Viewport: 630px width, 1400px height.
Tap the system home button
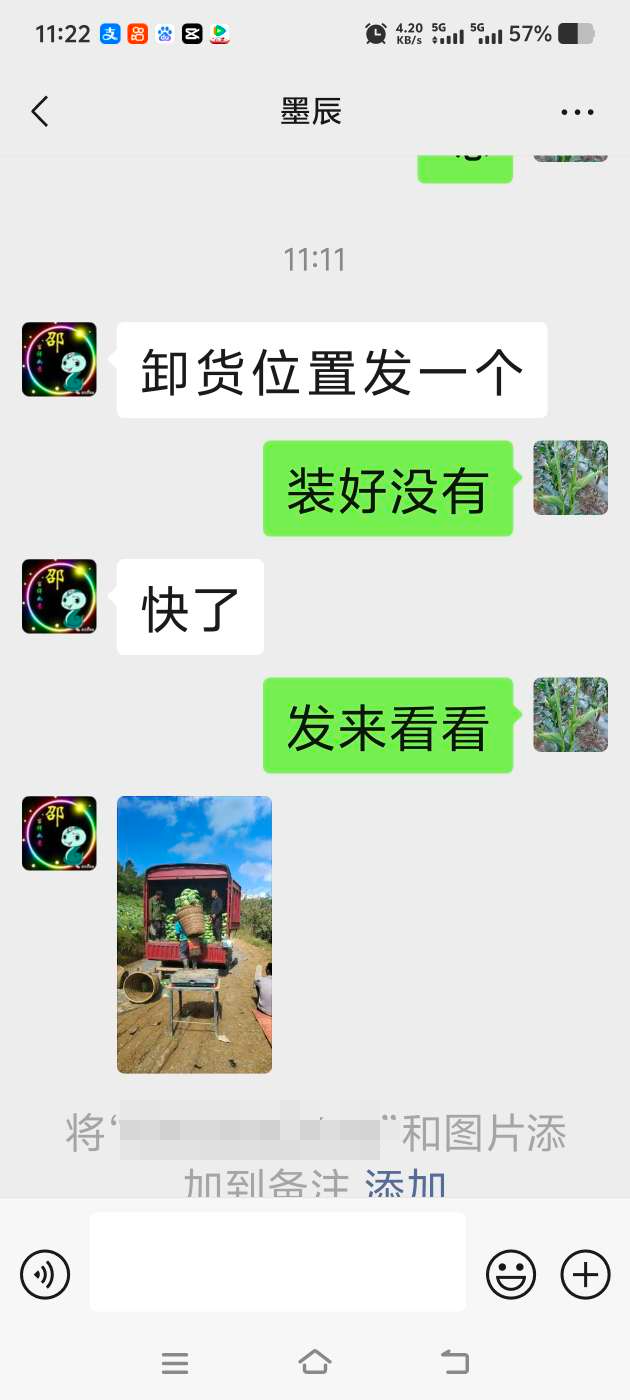pos(315,1362)
